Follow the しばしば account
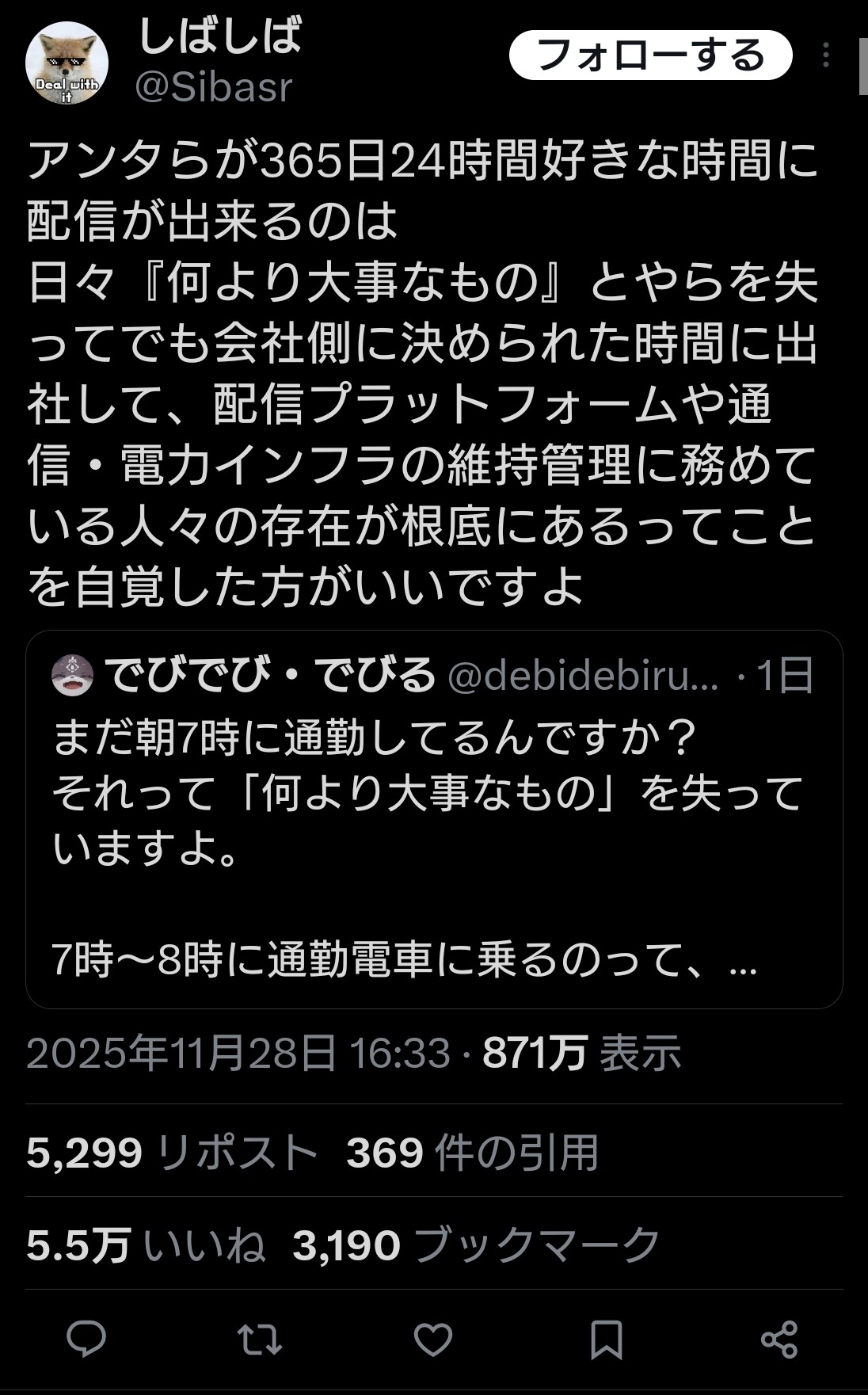 pyautogui.click(x=649, y=55)
